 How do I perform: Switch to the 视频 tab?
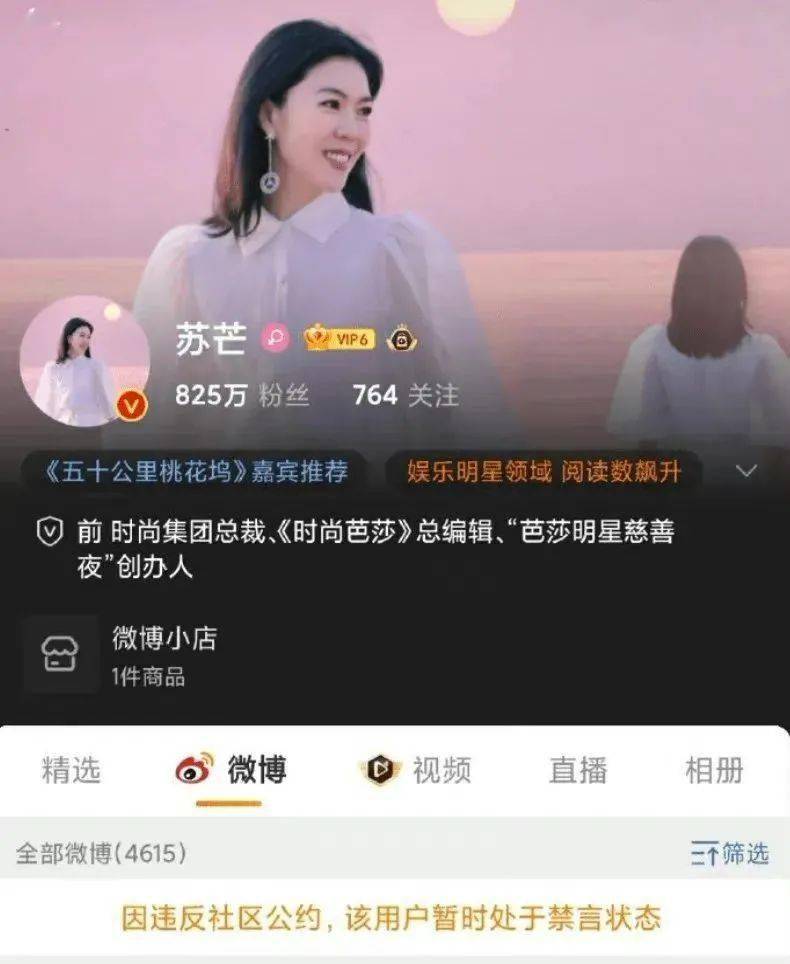416,770
